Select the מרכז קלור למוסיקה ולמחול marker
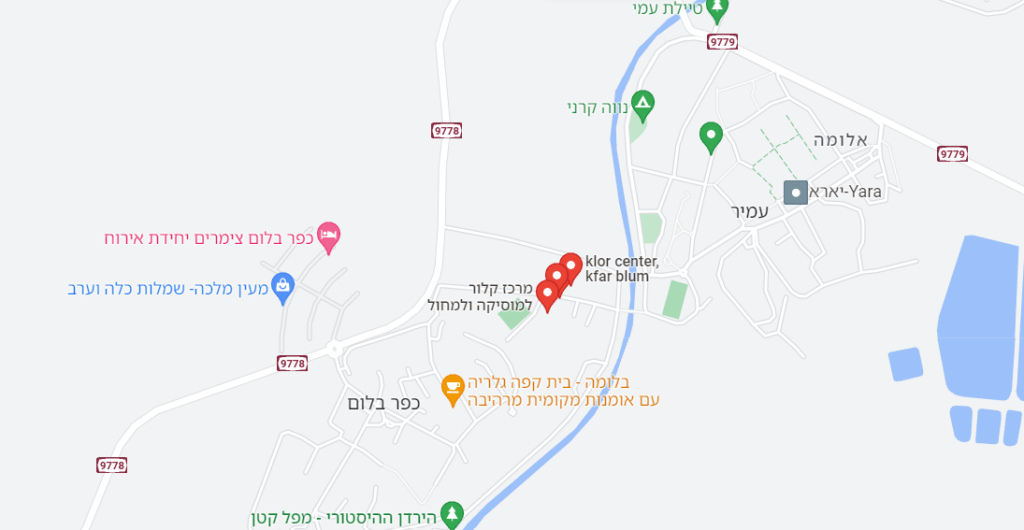1024x530 pixels. pos(547,294)
